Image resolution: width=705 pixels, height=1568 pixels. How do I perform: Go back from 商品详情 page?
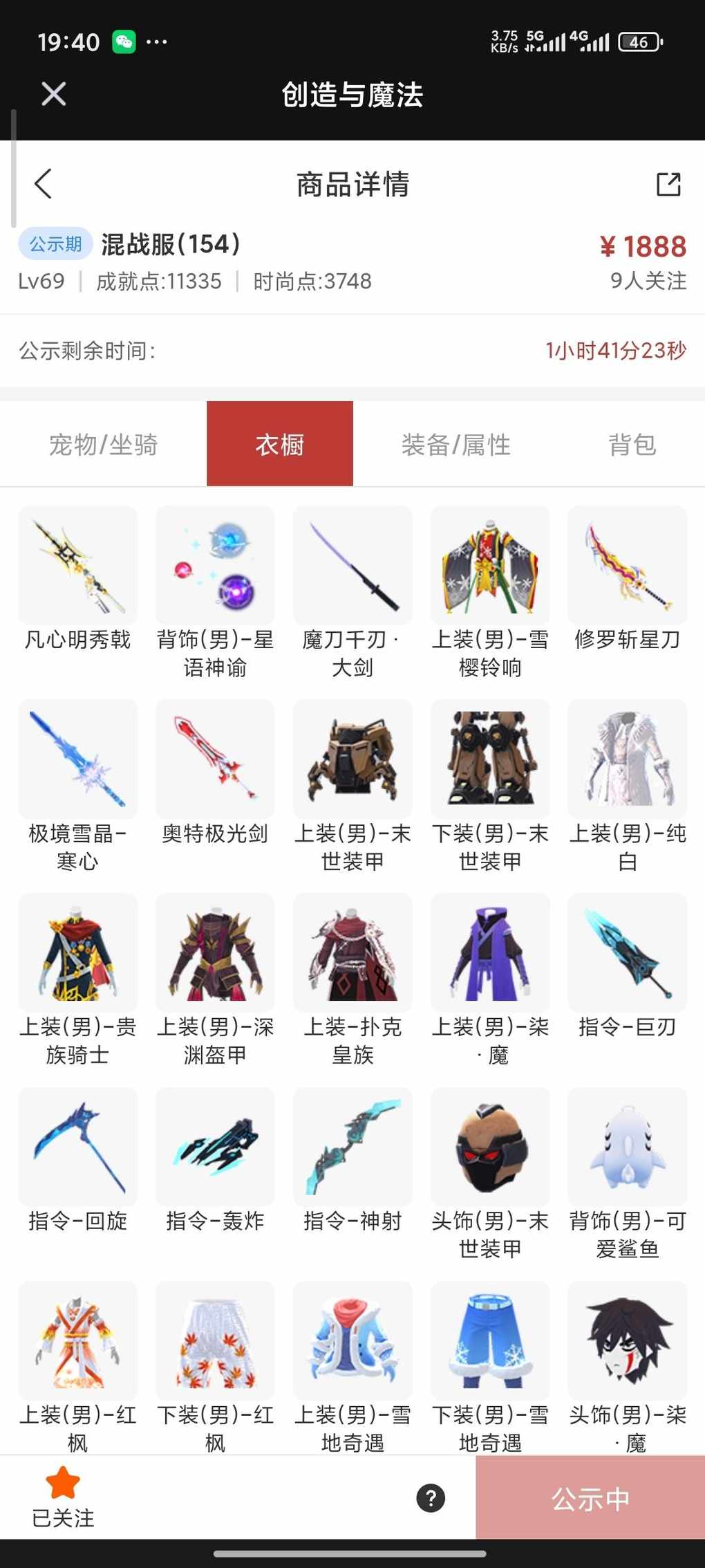coord(44,184)
